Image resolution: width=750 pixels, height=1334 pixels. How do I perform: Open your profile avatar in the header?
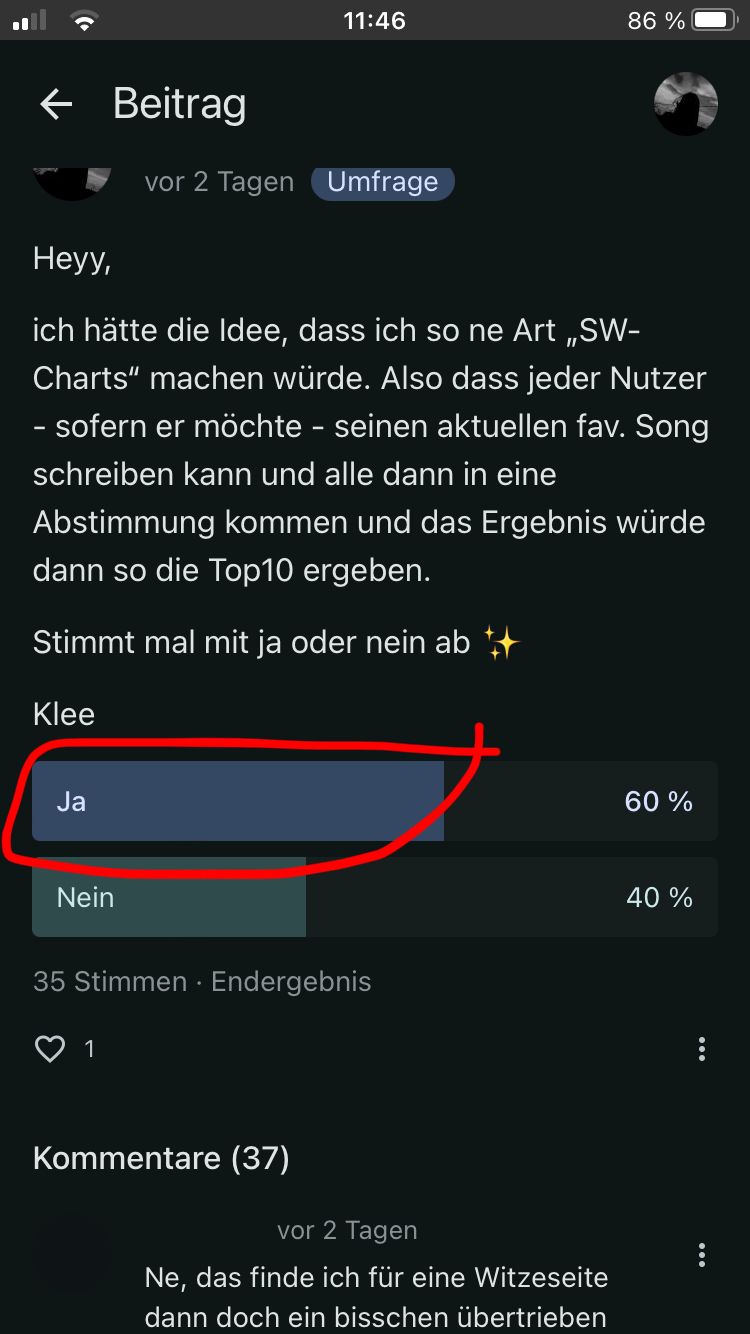(685, 104)
